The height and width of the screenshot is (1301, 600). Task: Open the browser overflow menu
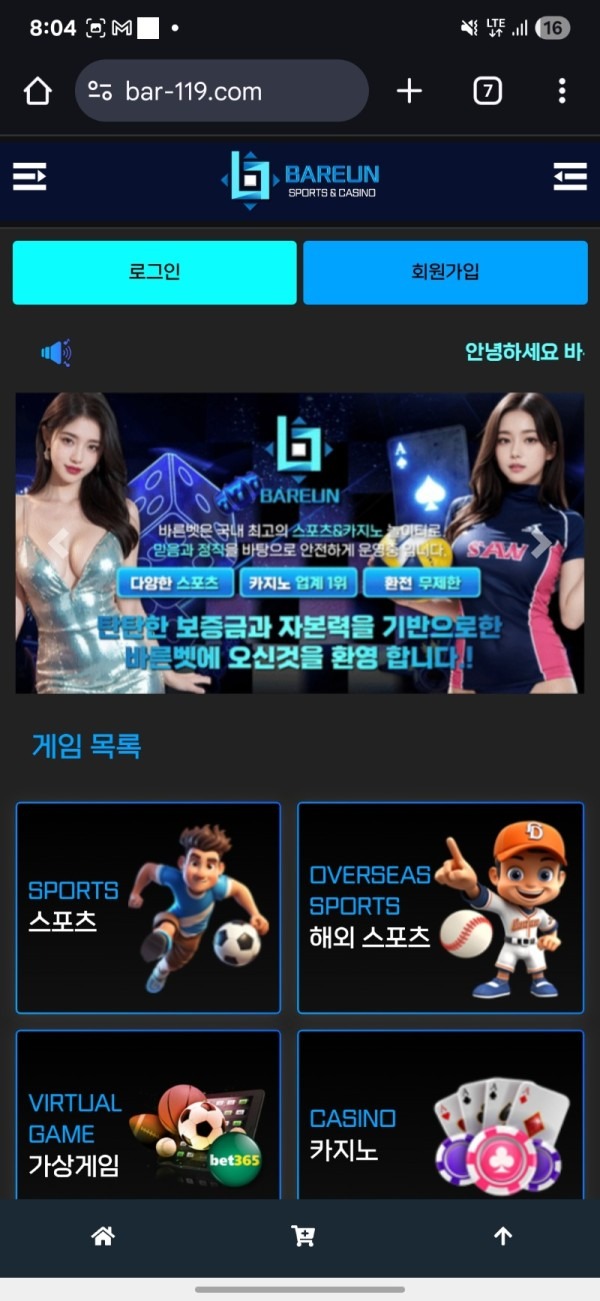click(562, 91)
